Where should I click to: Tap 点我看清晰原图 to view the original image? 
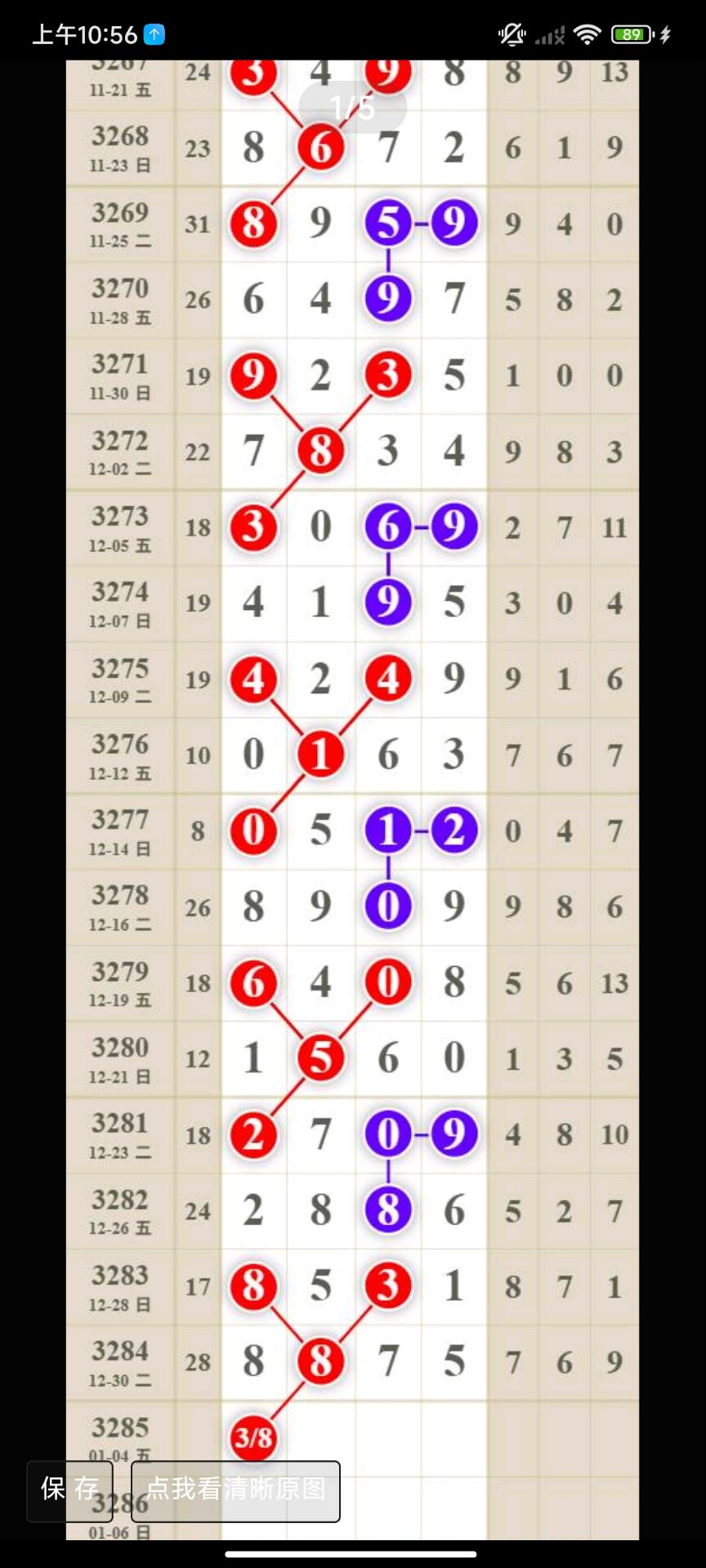(235, 1490)
